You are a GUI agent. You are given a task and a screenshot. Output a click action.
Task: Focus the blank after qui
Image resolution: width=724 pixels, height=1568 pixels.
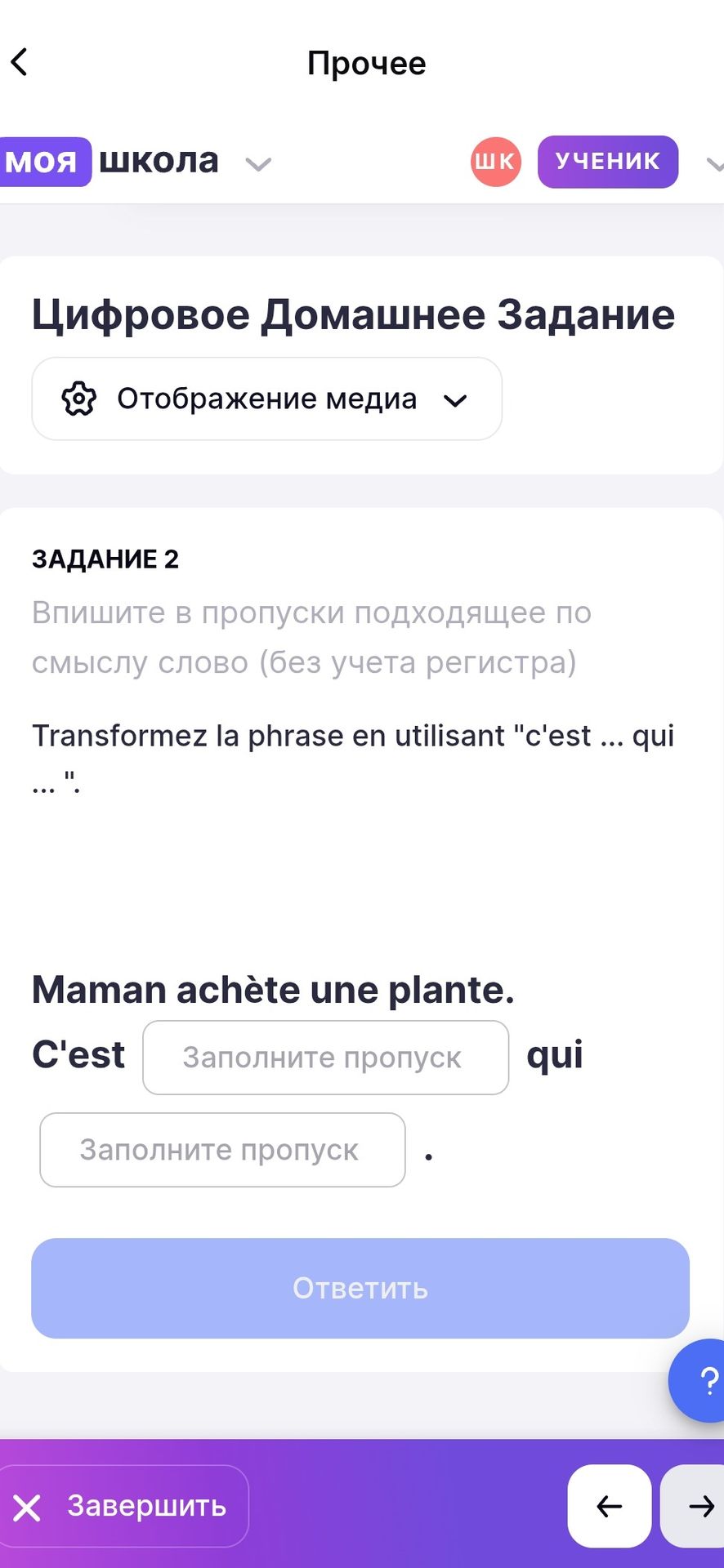pos(222,1150)
